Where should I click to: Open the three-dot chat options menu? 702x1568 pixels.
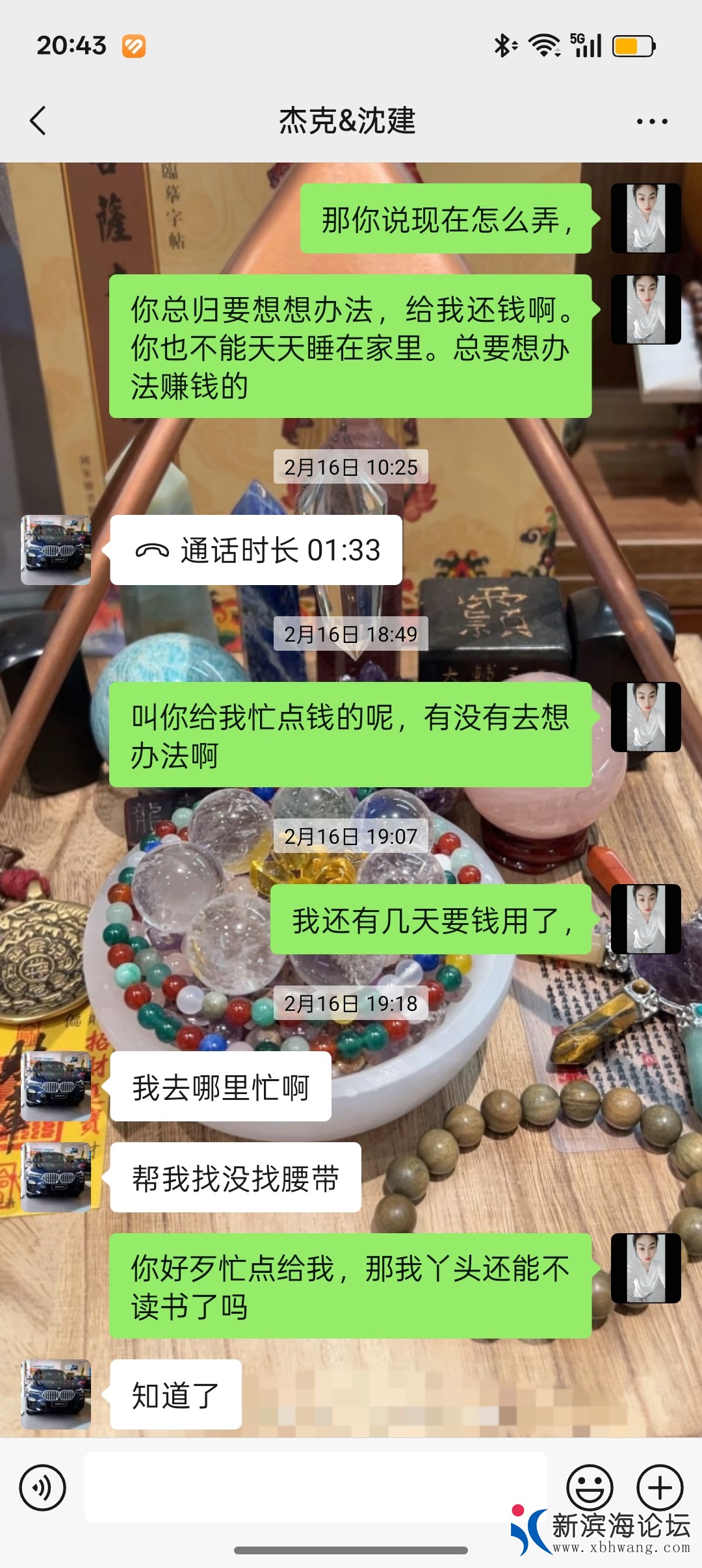651,122
